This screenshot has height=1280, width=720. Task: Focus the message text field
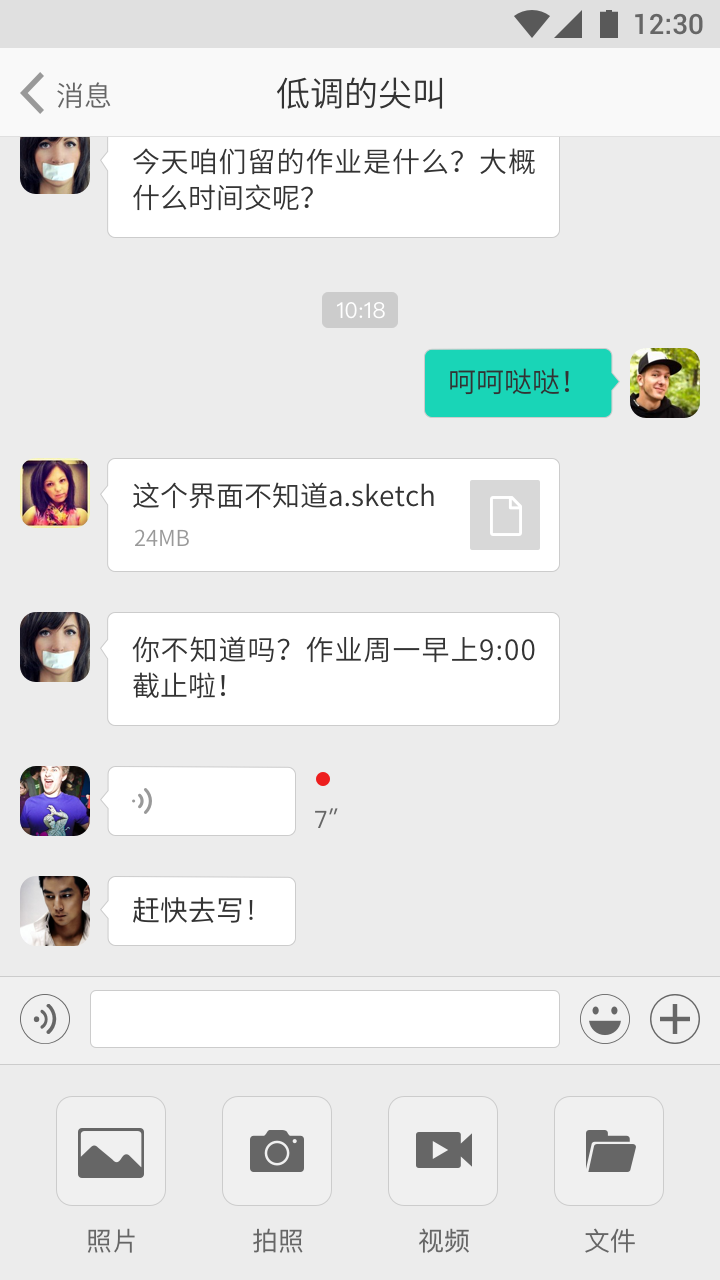[x=324, y=1019]
